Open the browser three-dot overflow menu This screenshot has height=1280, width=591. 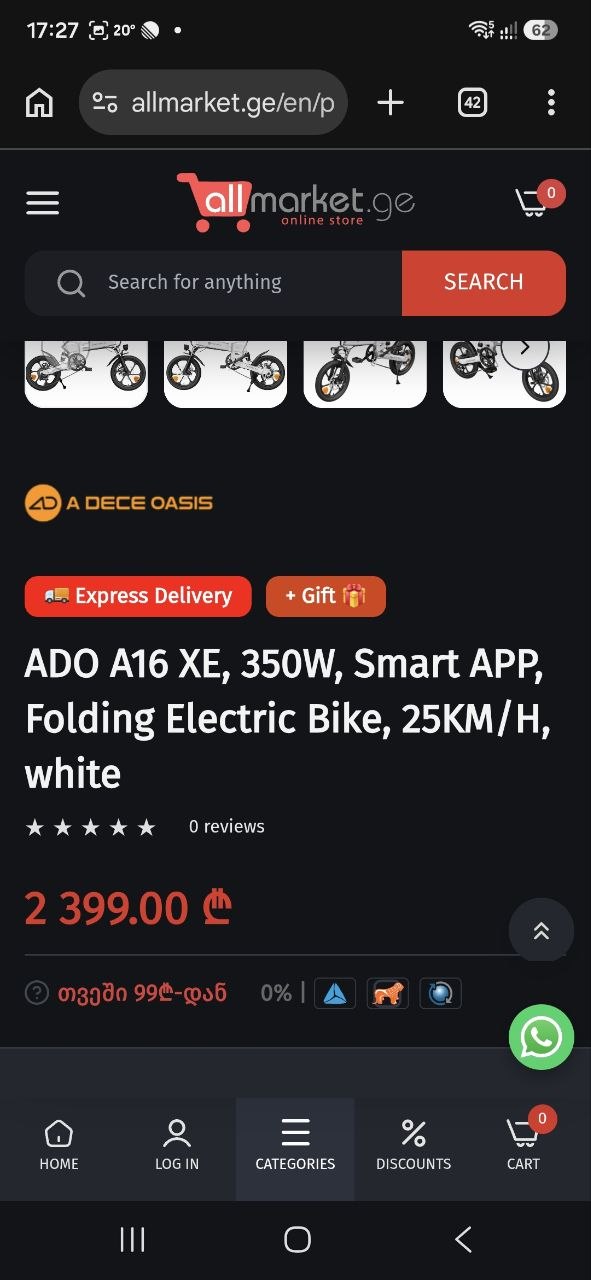(x=551, y=102)
